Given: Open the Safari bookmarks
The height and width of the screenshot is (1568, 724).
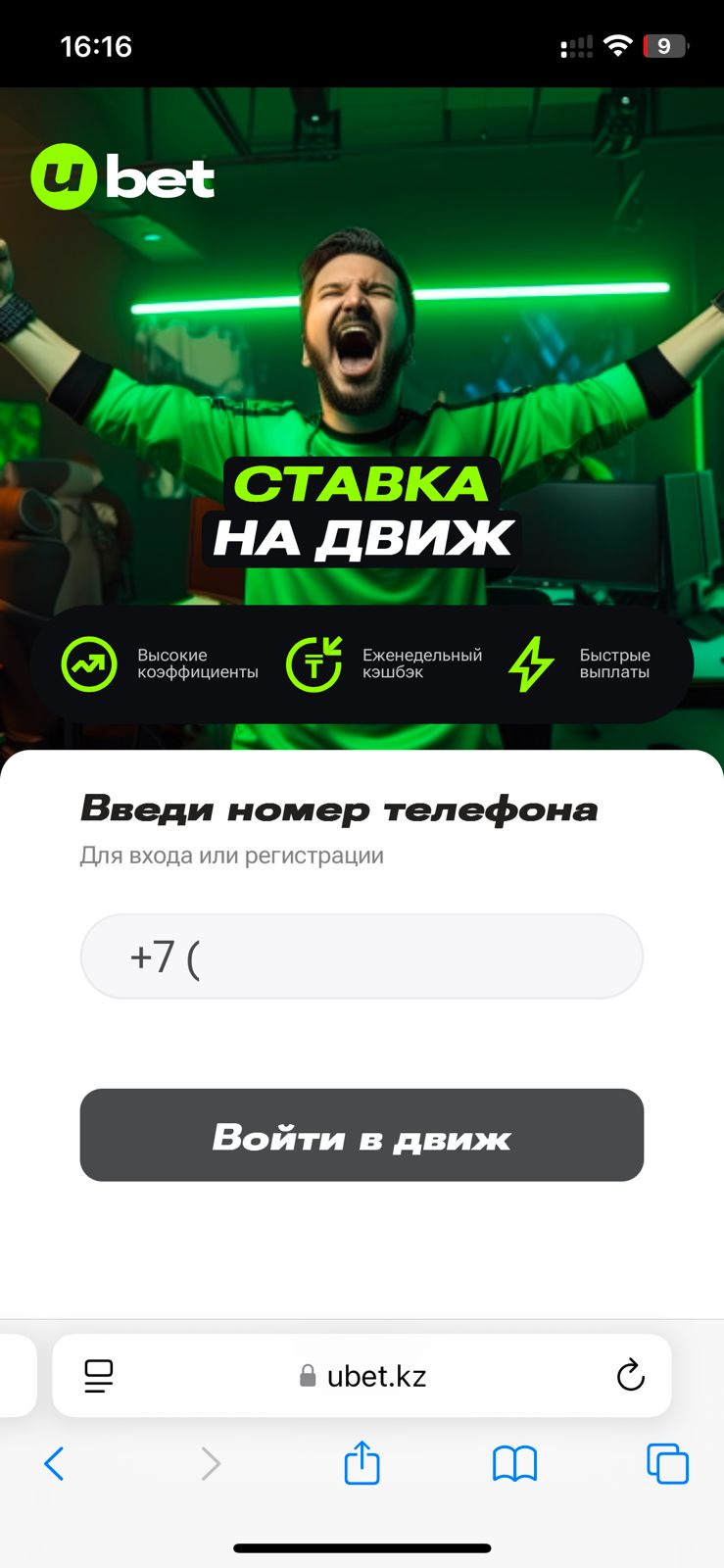Looking at the screenshot, I should pyautogui.click(x=514, y=1464).
